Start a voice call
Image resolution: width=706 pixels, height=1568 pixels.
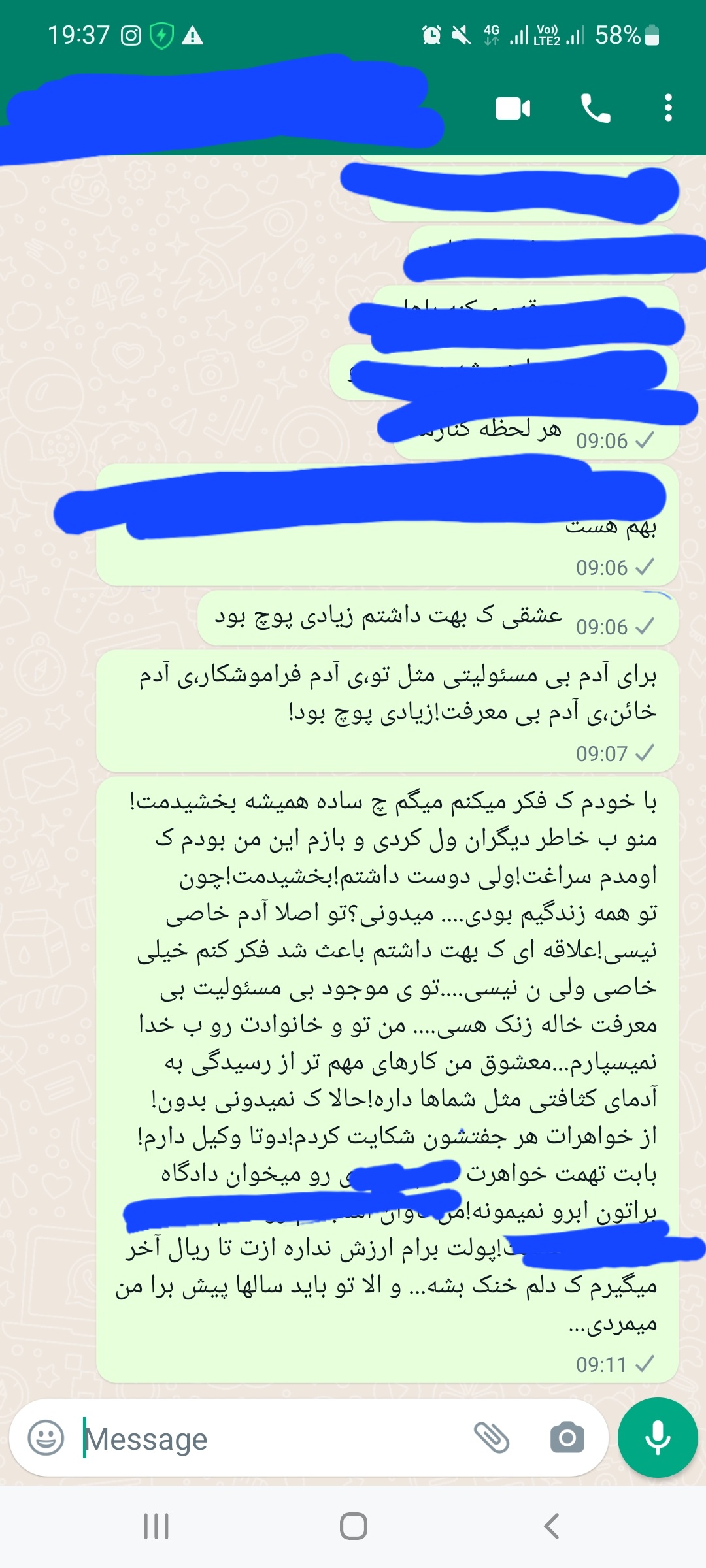596,108
